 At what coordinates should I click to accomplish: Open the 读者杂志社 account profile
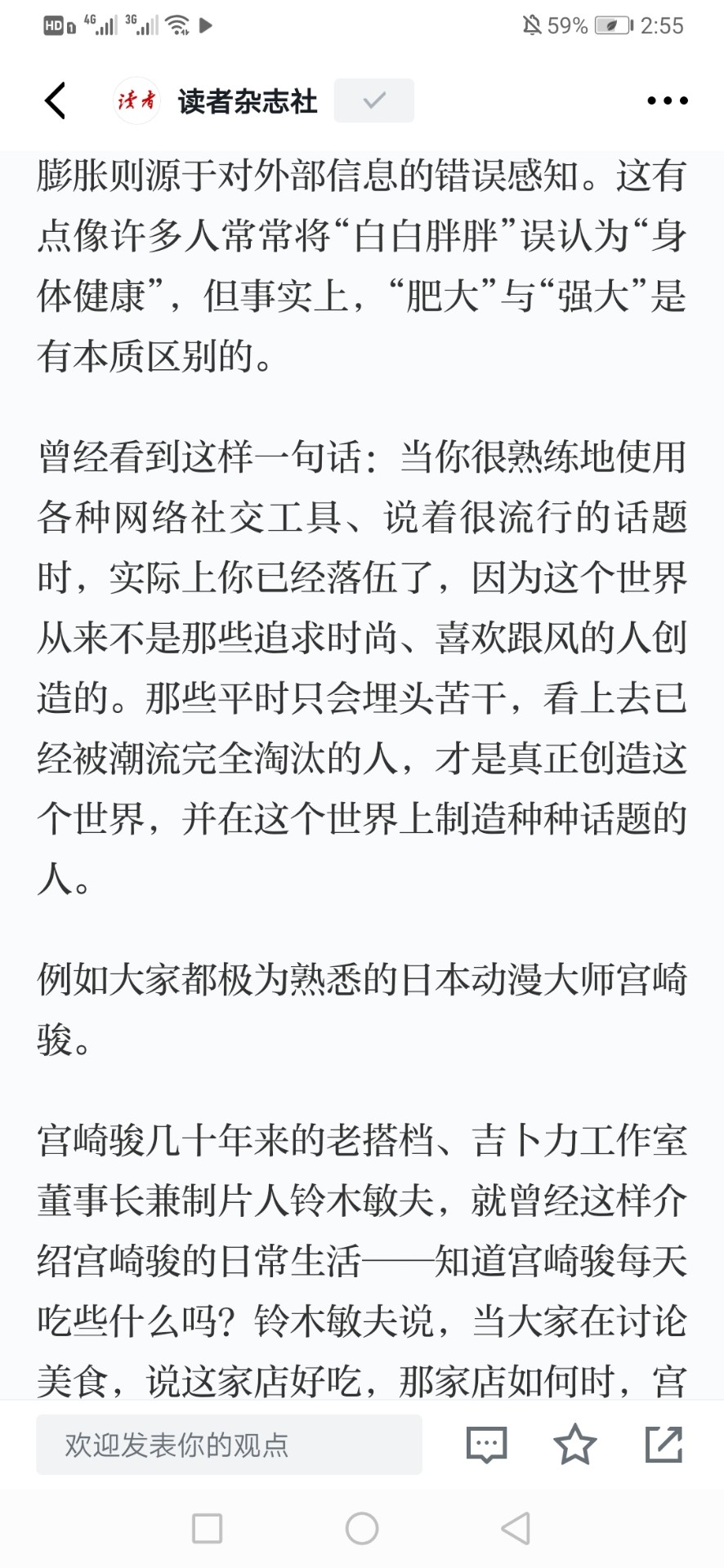pos(216,101)
